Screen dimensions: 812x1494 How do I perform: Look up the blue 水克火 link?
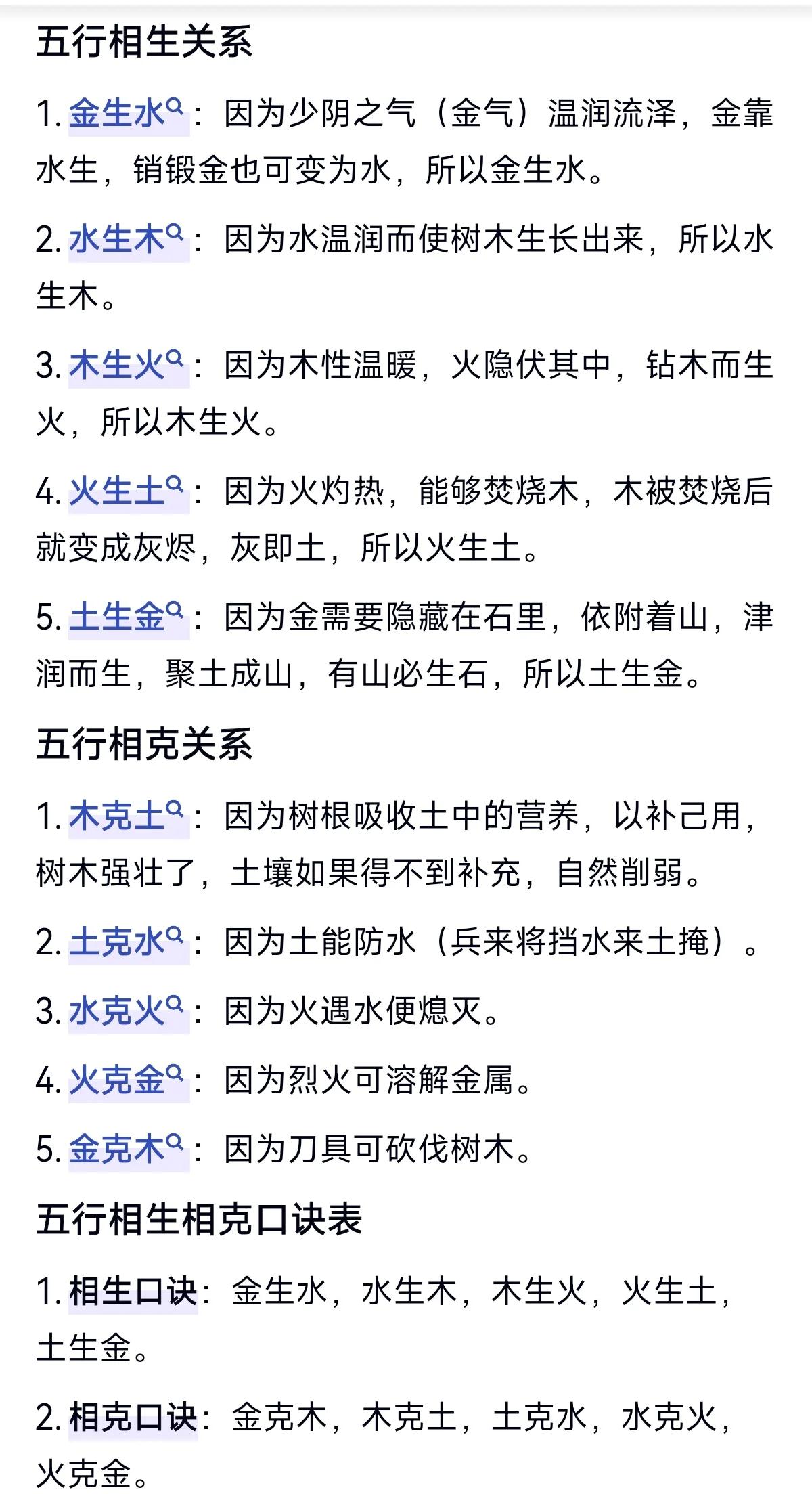coord(127,1011)
